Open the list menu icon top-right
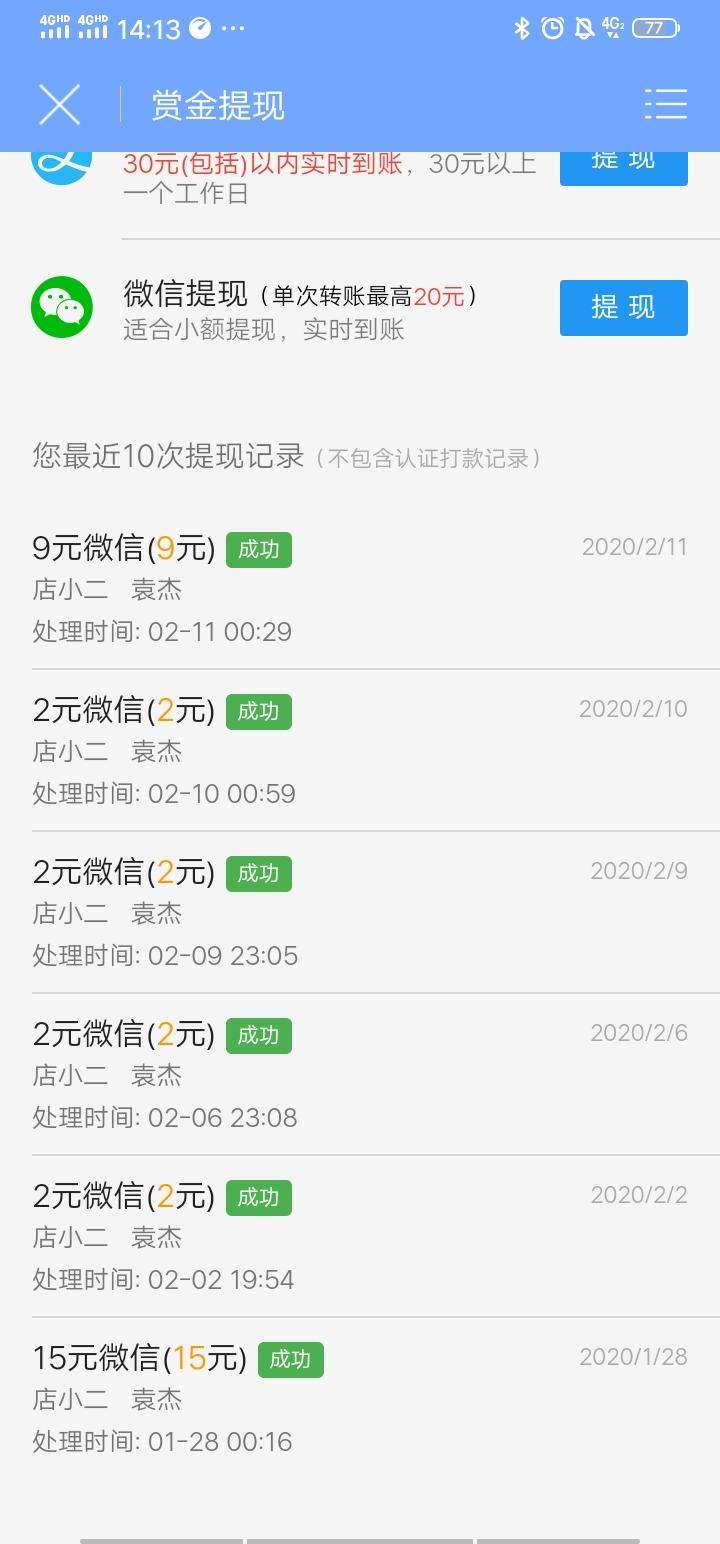 tap(664, 103)
